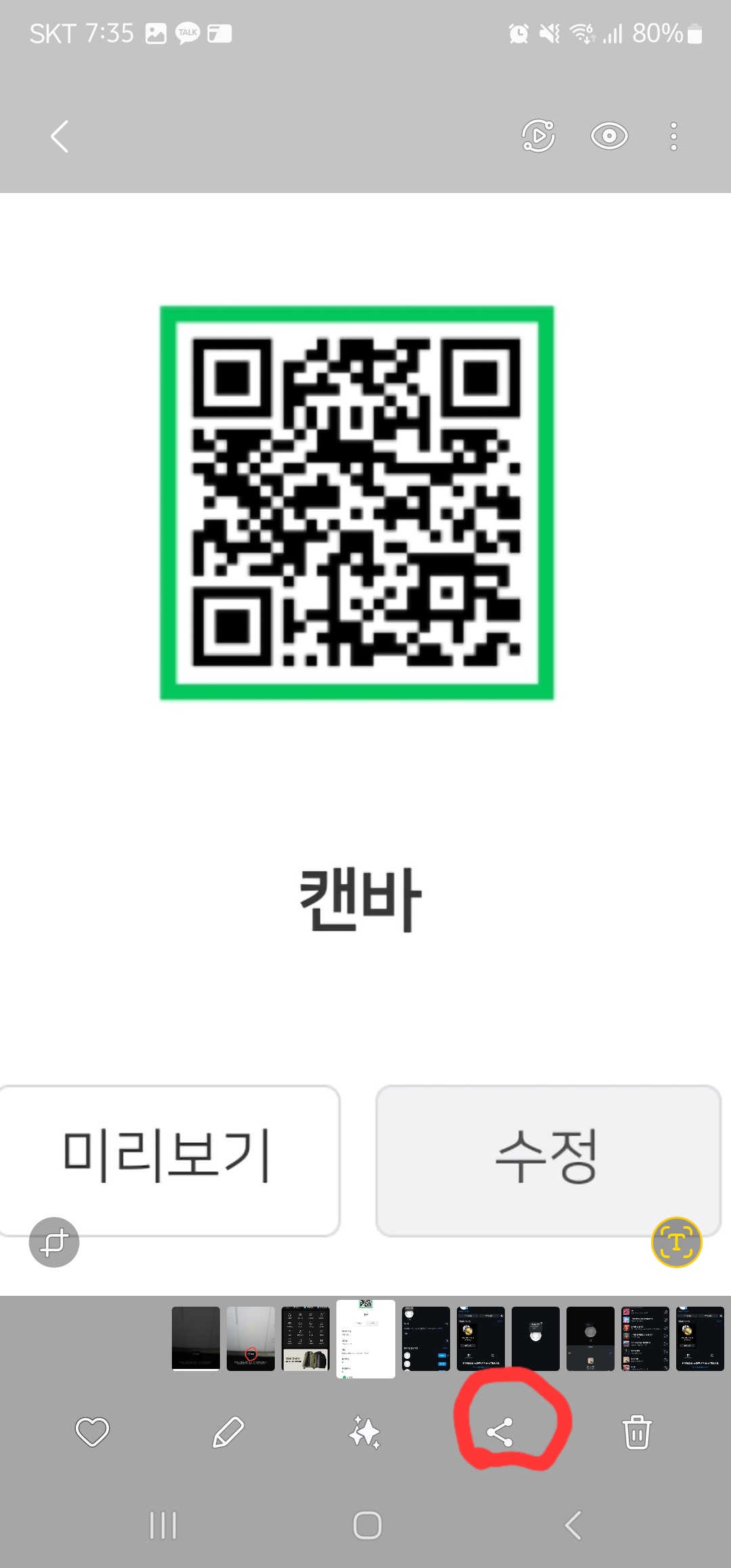
Task: Open the TALK notification icon
Action: tap(186, 32)
